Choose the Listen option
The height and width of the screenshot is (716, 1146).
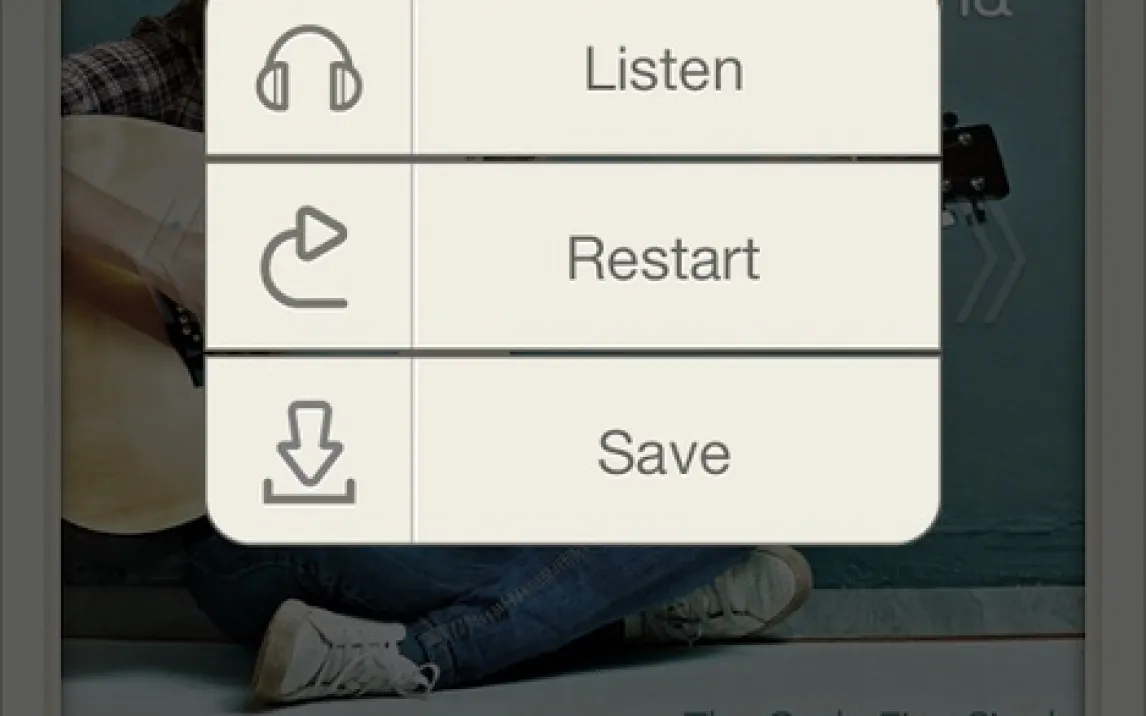[x=662, y=72]
